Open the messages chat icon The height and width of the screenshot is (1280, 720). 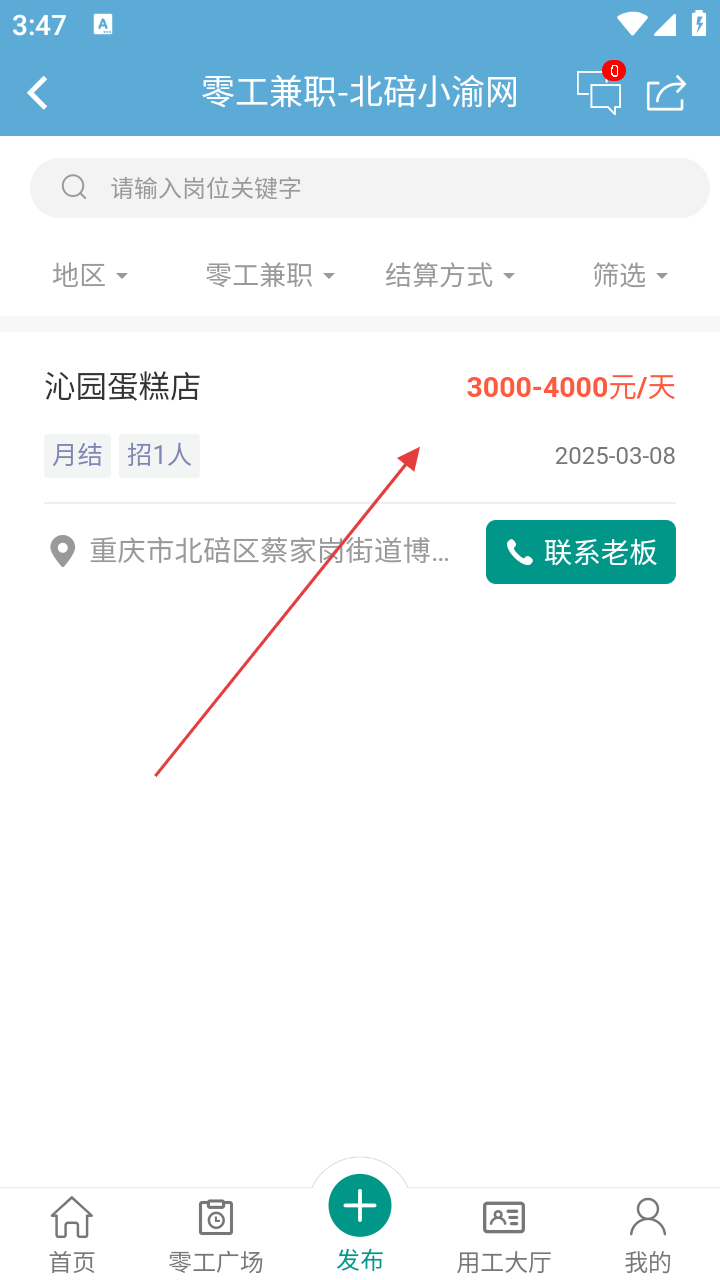pyautogui.click(x=599, y=92)
